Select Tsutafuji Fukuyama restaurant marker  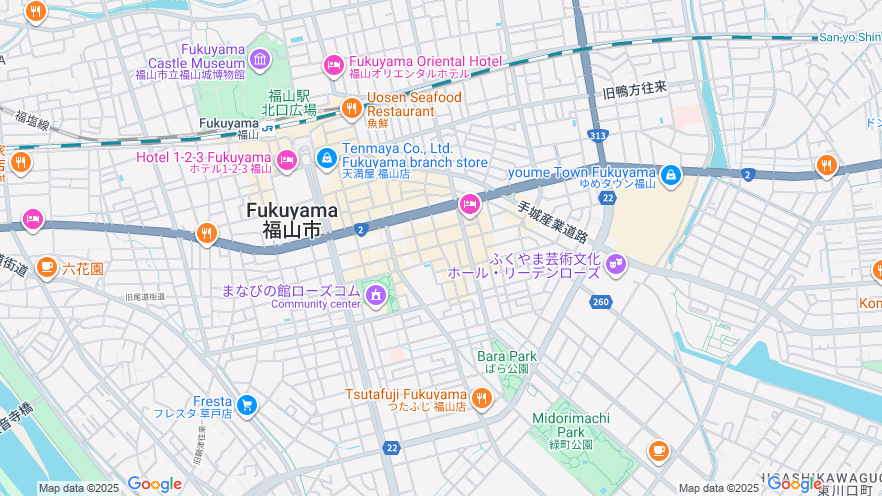(x=482, y=399)
